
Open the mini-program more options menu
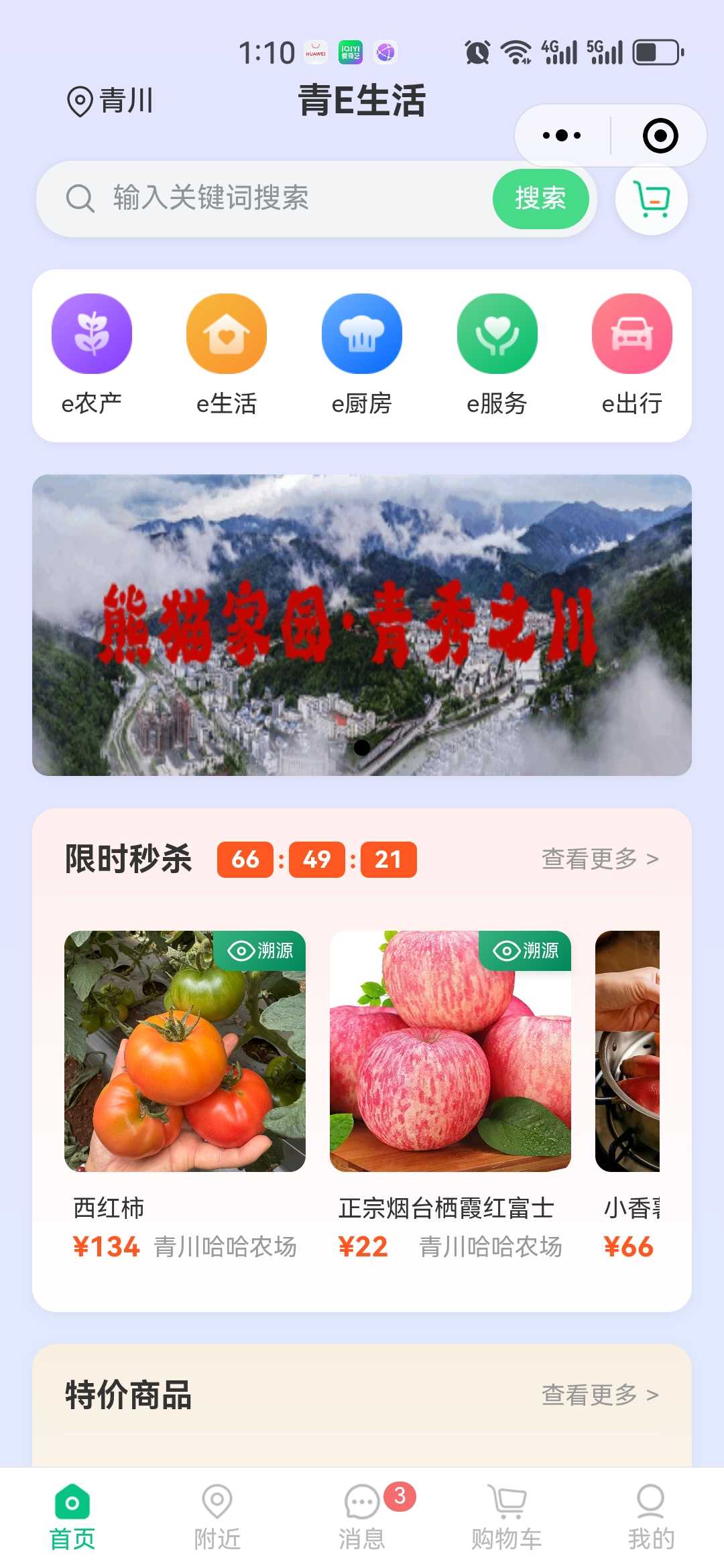pyautogui.click(x=562, y=135)
